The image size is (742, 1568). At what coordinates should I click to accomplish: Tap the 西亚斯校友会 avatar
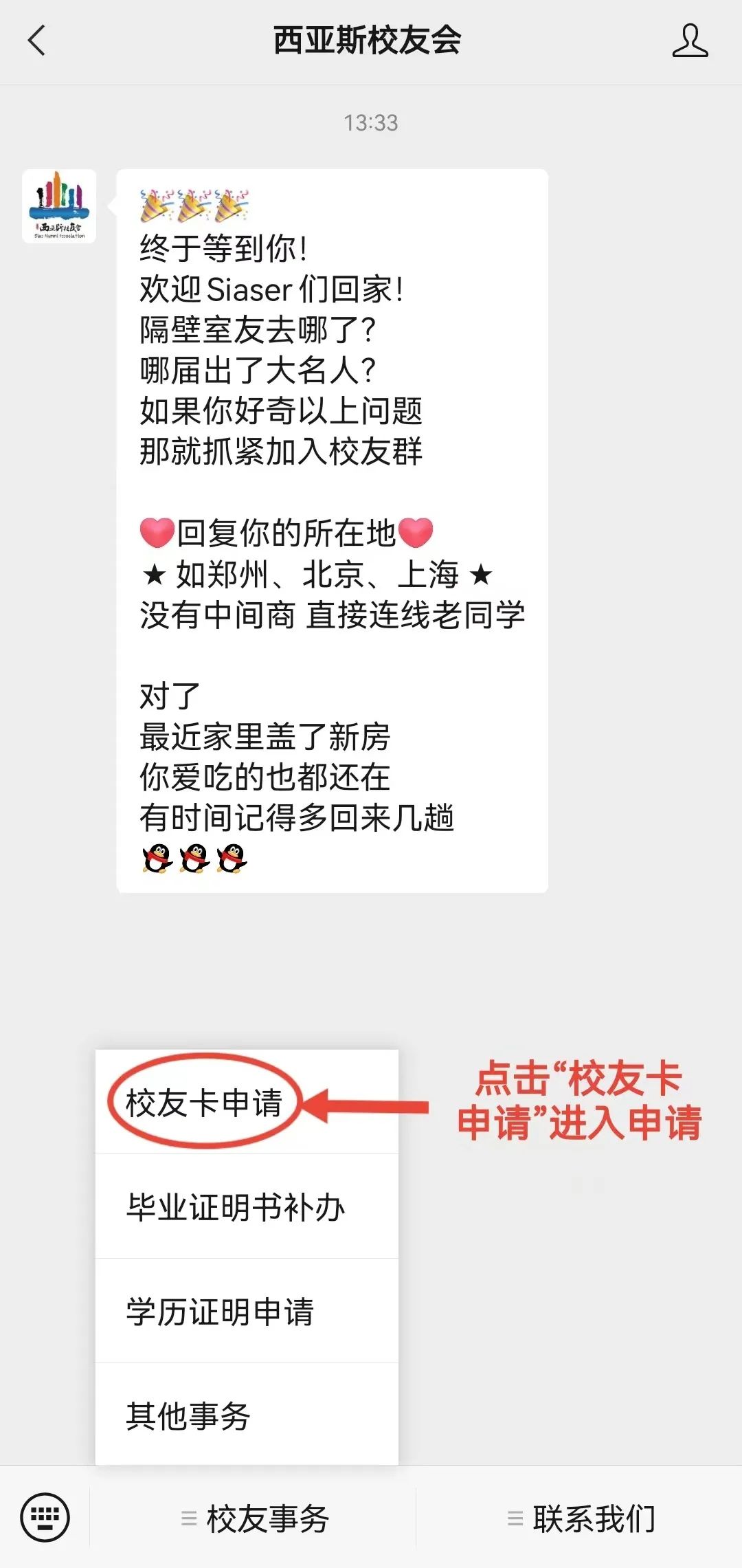[59, 206]
